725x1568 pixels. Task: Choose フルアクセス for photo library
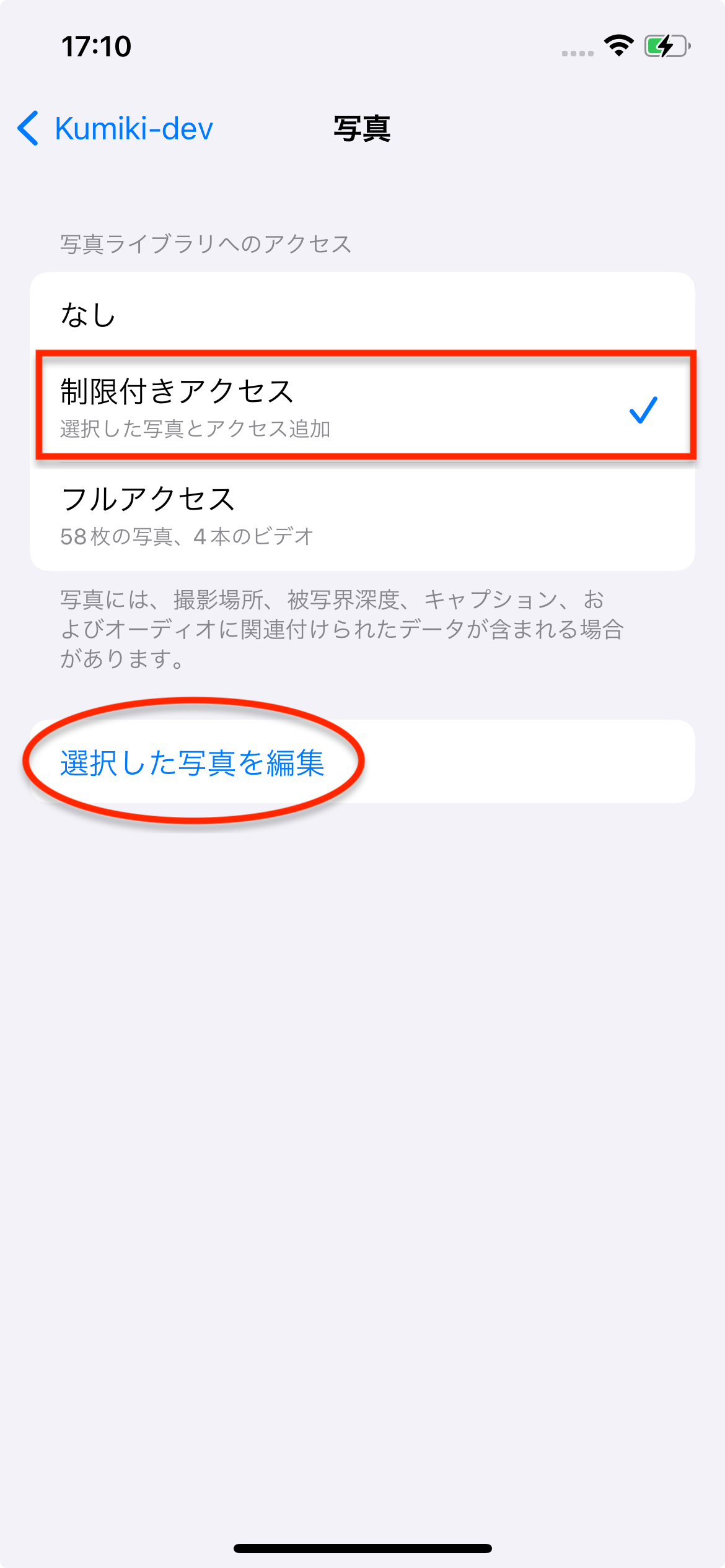(362, 515)
